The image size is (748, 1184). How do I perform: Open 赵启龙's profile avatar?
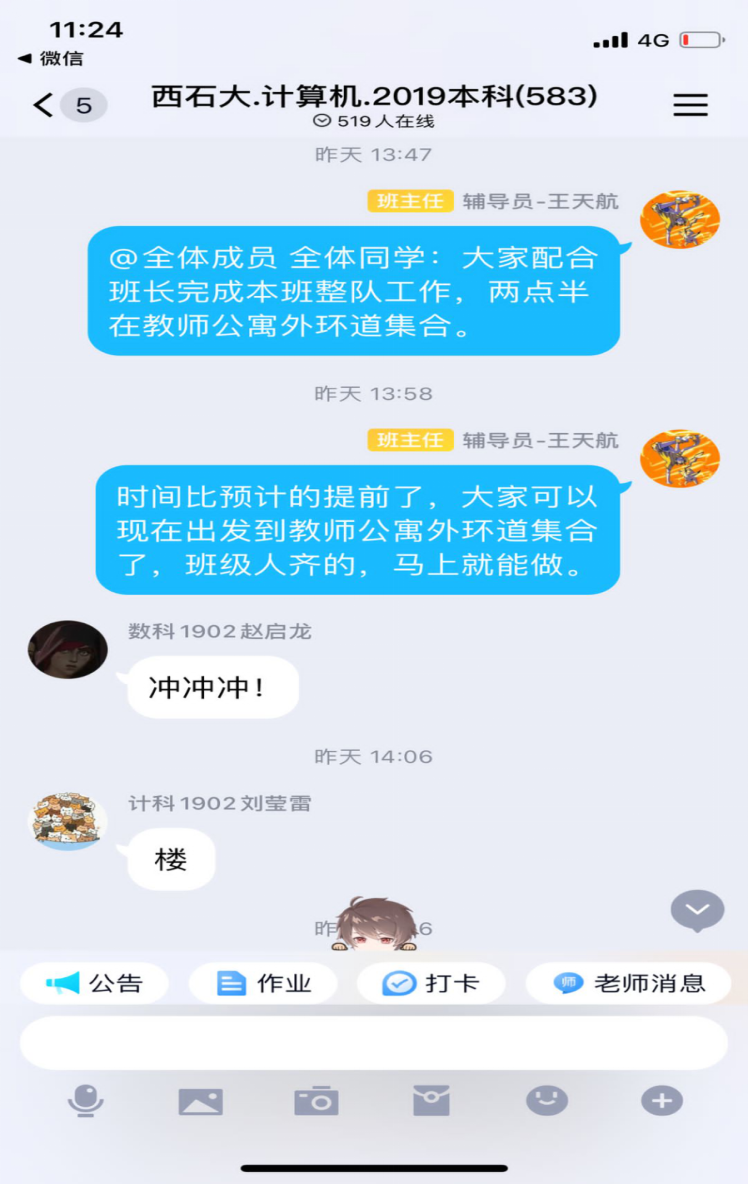coord(67,650)
